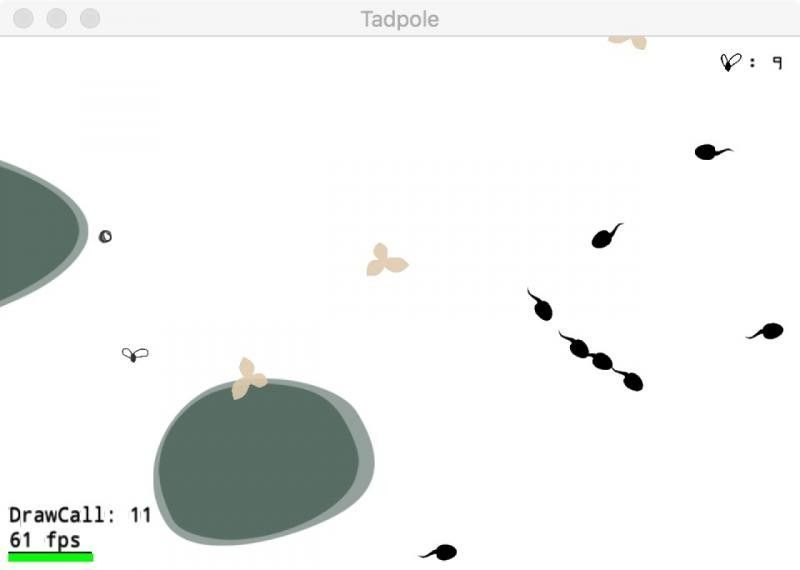Viewport: 800px width, 570px height.
Task: Close the Tadpole window
Action: (x=23, y=19)
